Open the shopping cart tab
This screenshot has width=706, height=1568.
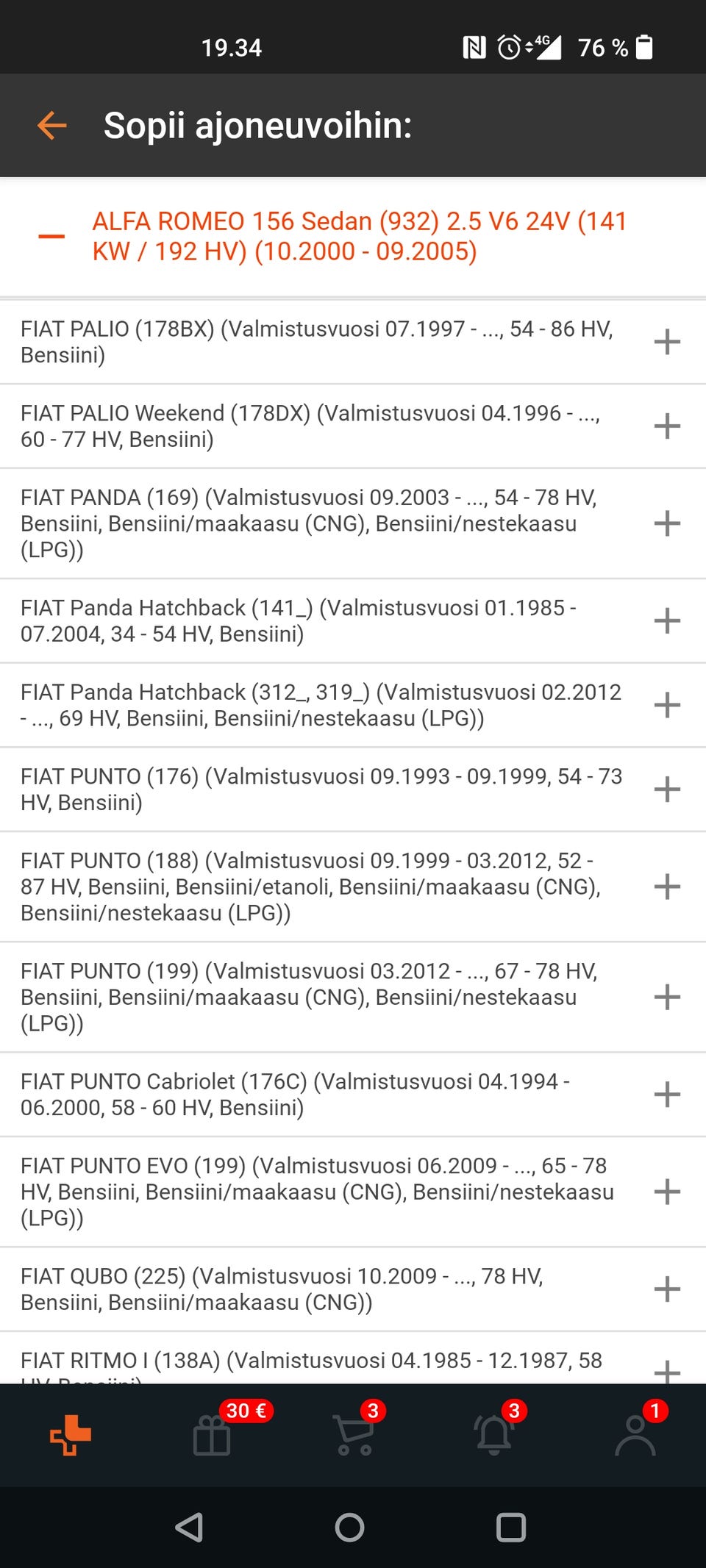354,1435
